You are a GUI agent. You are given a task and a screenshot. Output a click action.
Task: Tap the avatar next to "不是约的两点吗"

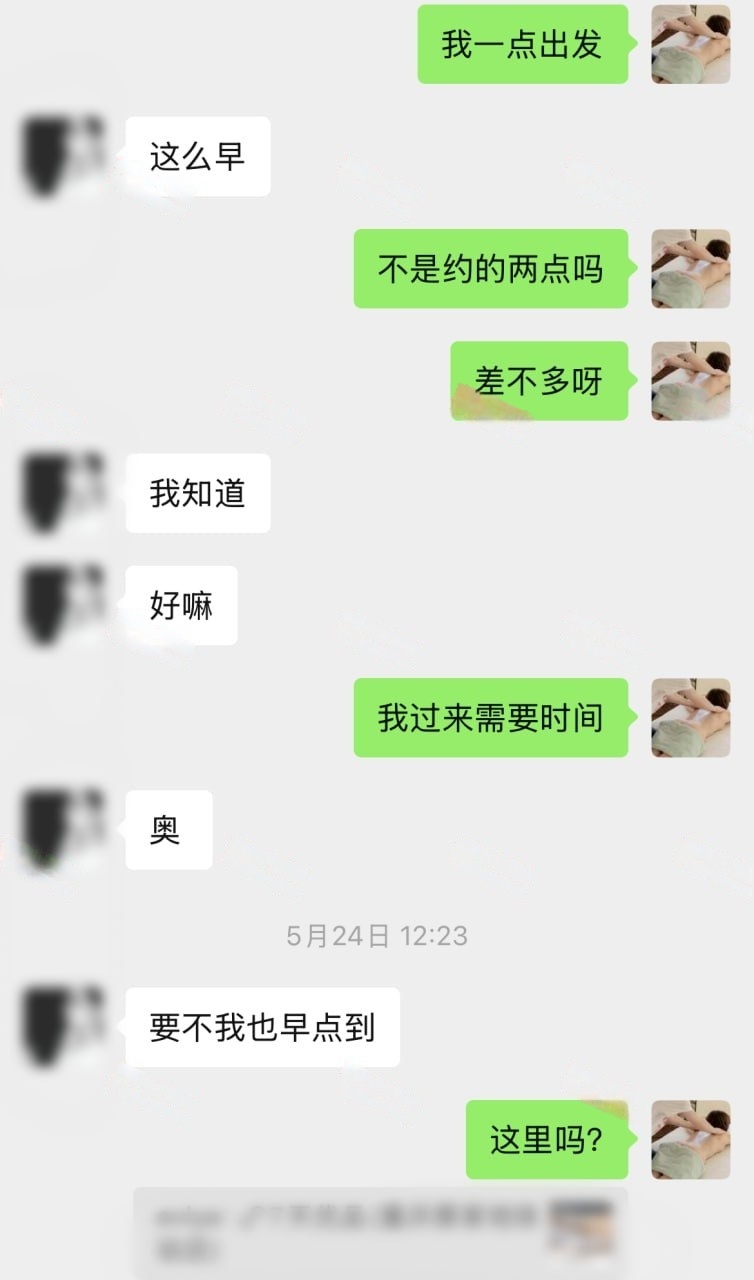point(690,268)
